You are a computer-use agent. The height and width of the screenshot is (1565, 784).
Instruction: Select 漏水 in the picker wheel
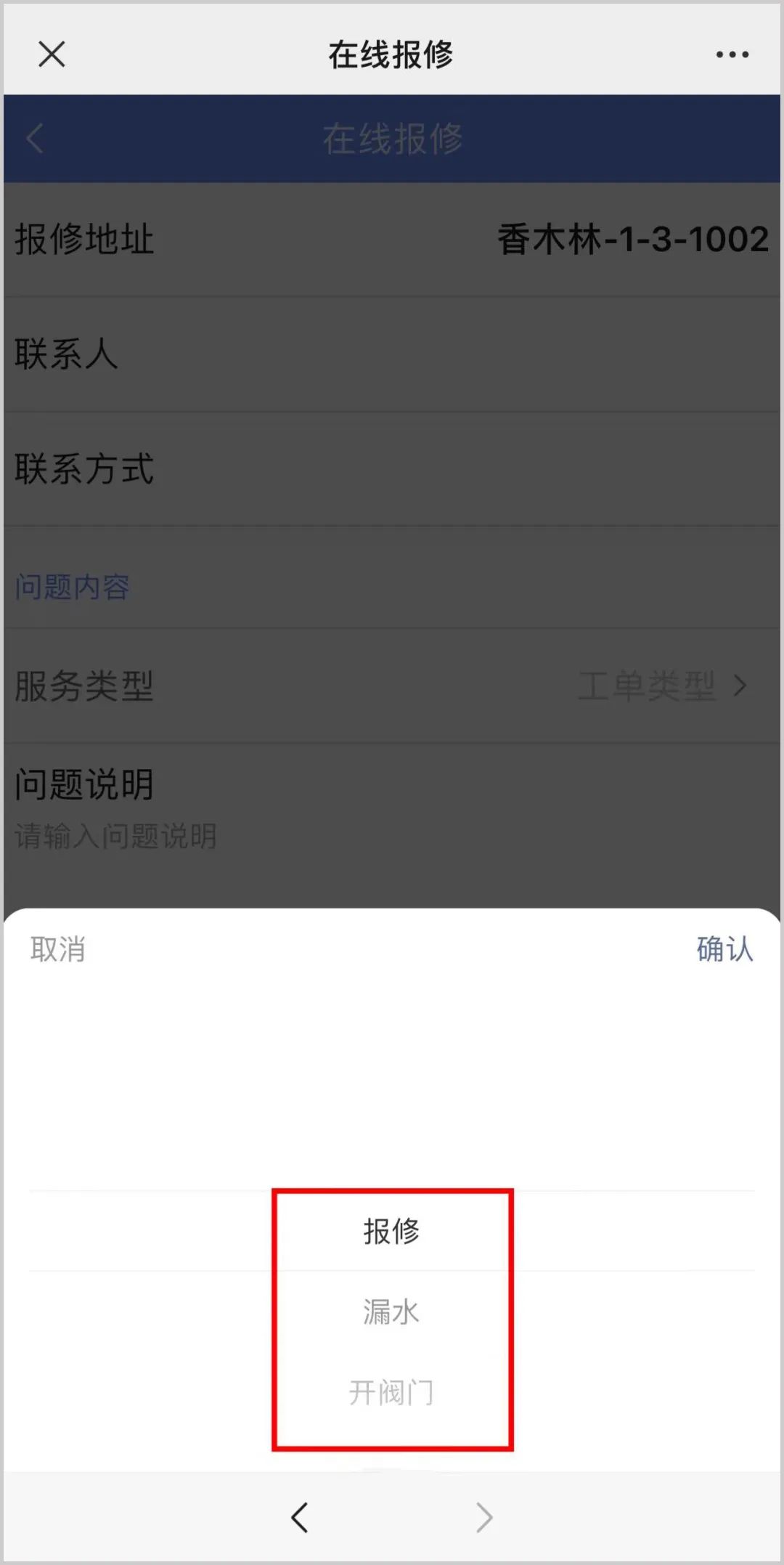(392, 1312)
